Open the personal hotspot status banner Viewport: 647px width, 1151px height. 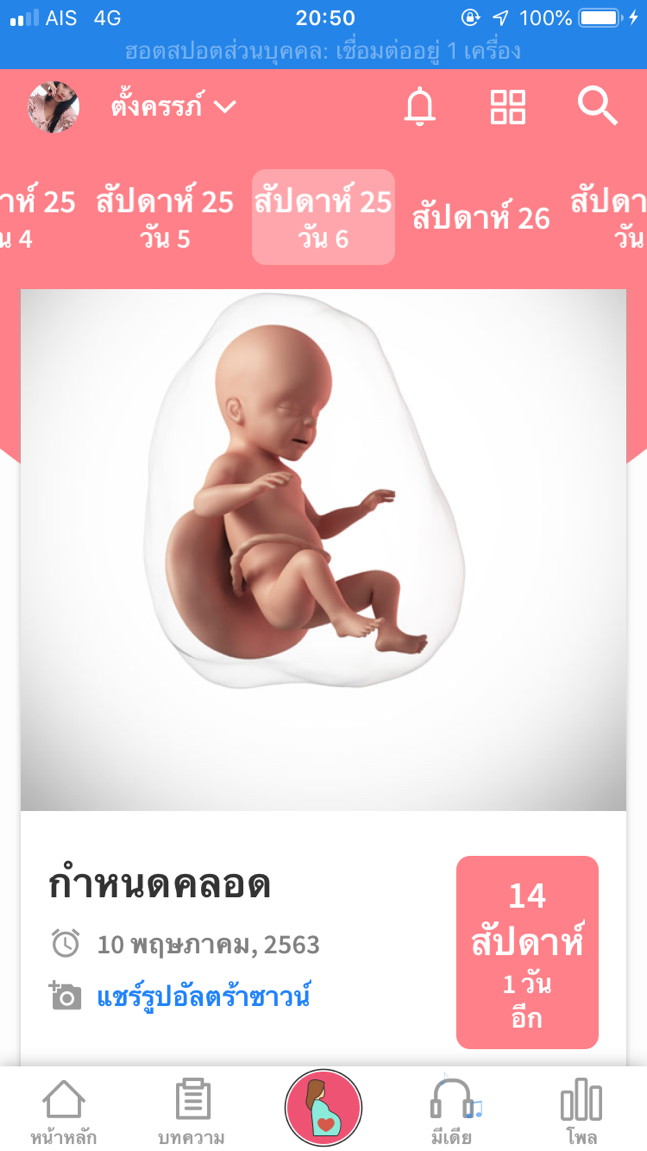point(323,51)
